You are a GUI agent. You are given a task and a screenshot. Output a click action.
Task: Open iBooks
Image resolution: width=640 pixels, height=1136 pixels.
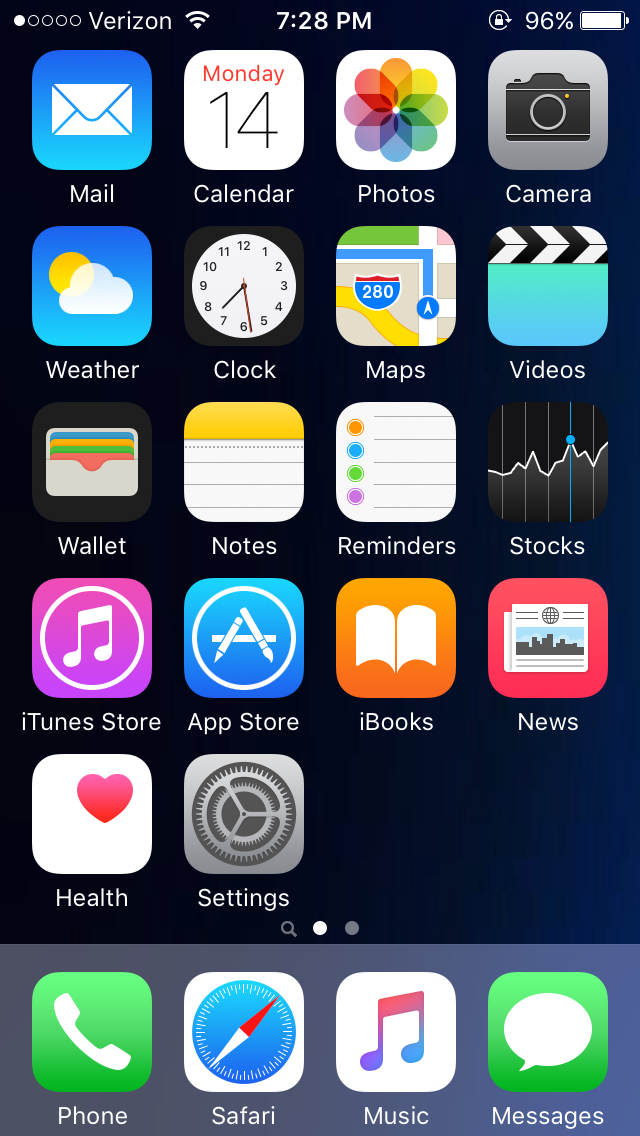coord(396,638)
